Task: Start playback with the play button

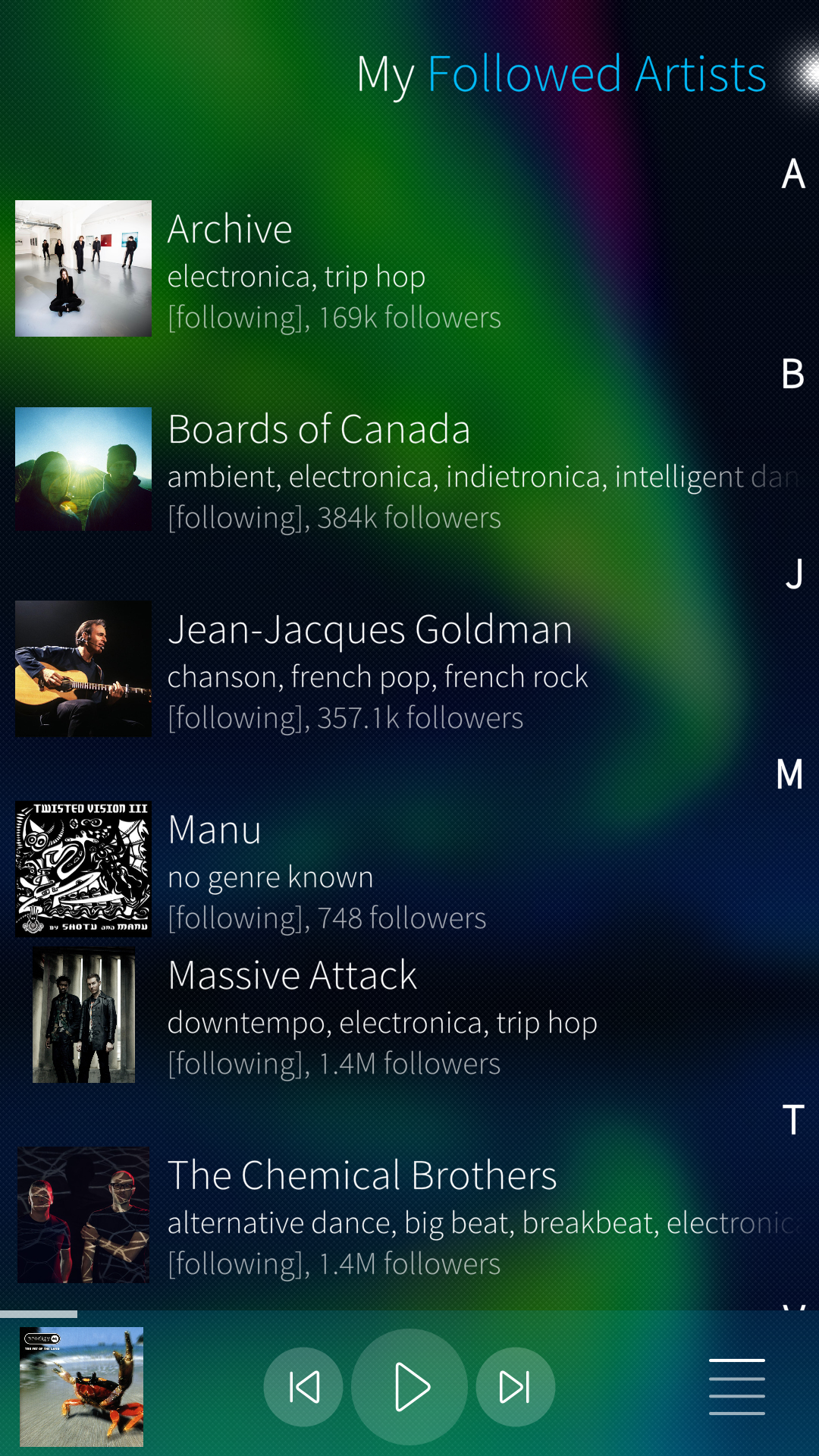Action: (409, 1387)
